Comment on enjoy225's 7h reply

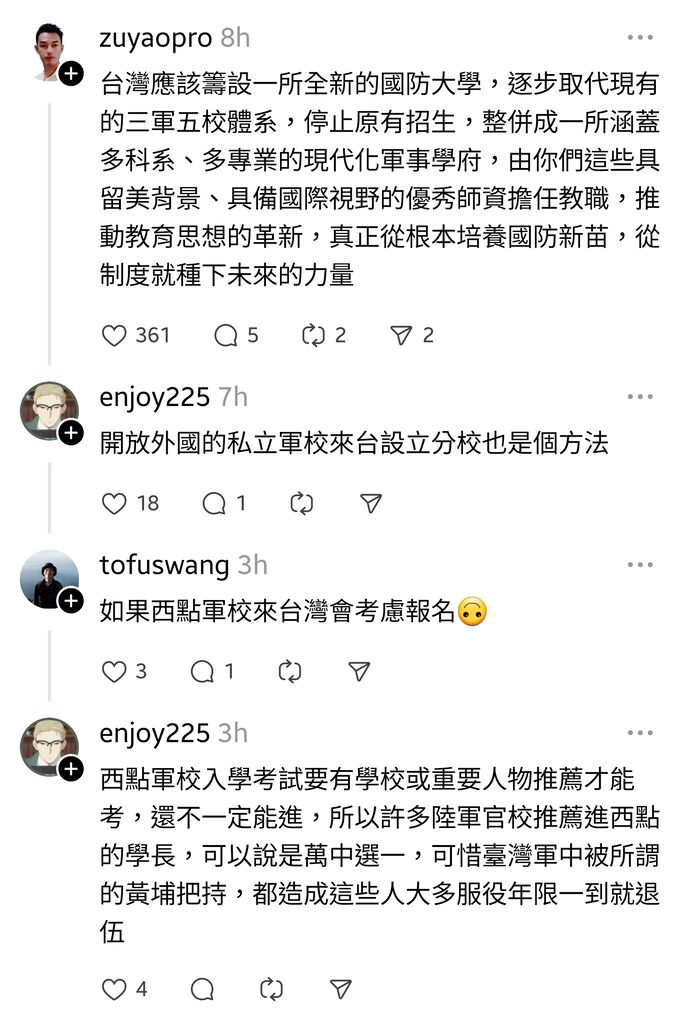point(214,503)
